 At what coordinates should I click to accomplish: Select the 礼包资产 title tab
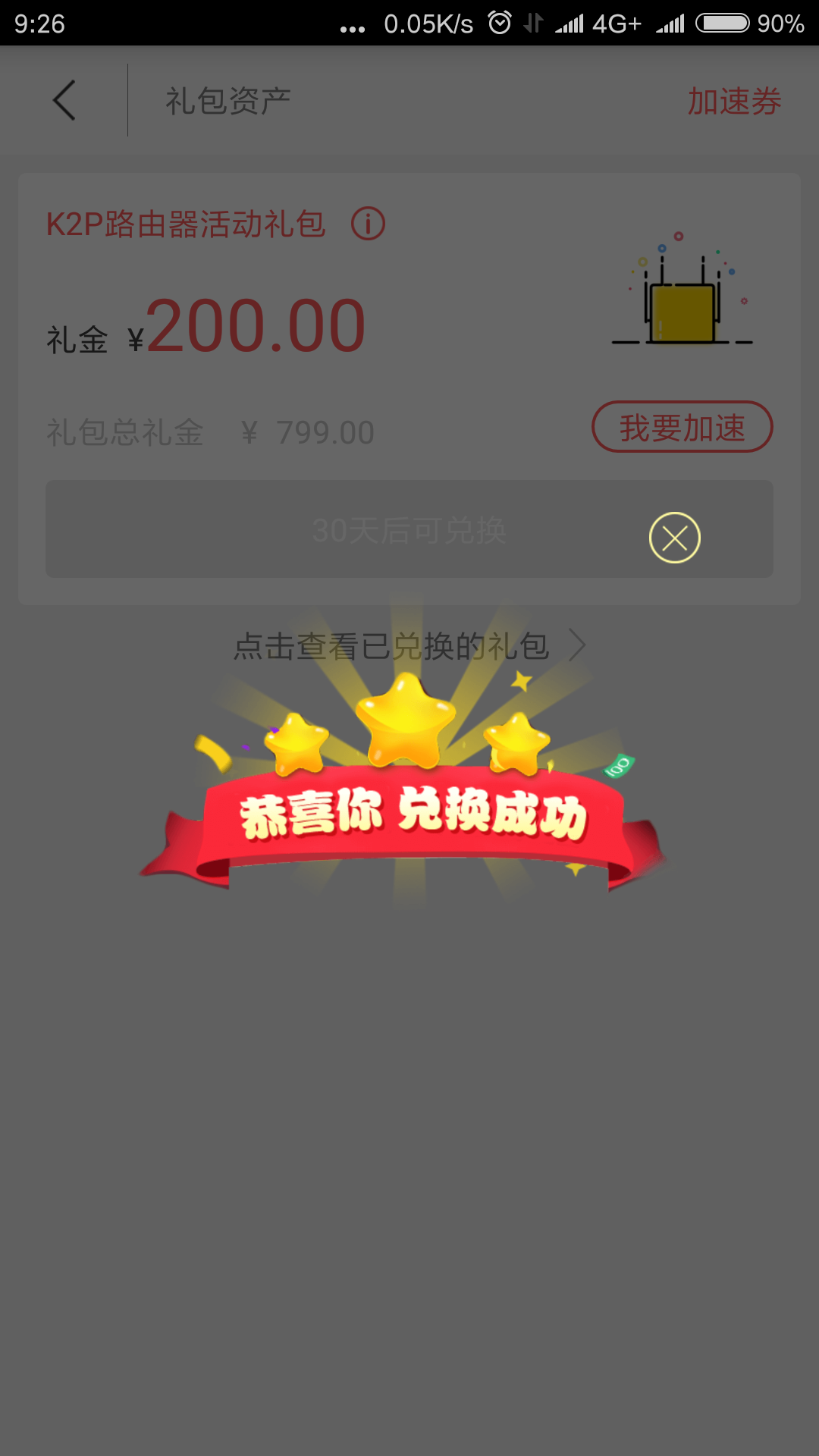point(227,101)
